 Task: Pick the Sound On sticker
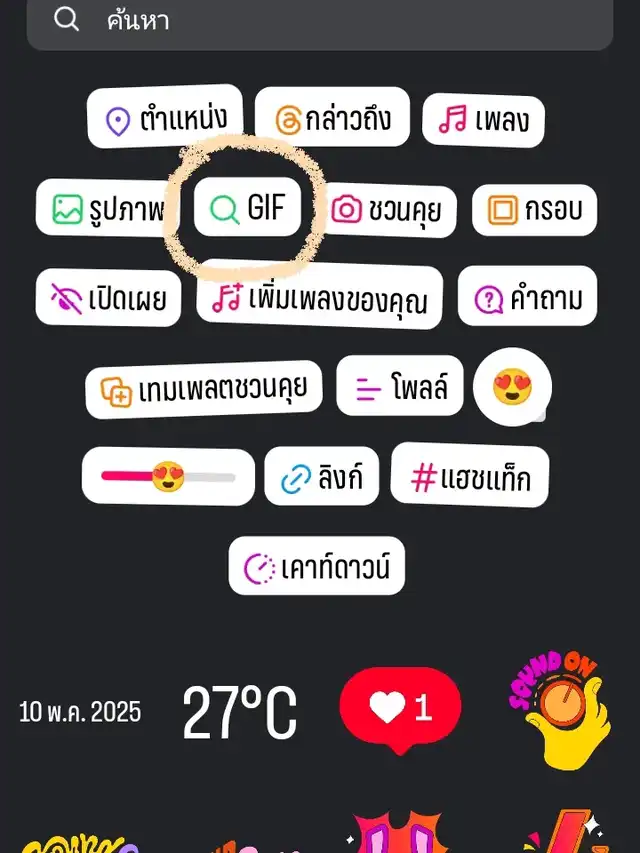click(560, 710)
